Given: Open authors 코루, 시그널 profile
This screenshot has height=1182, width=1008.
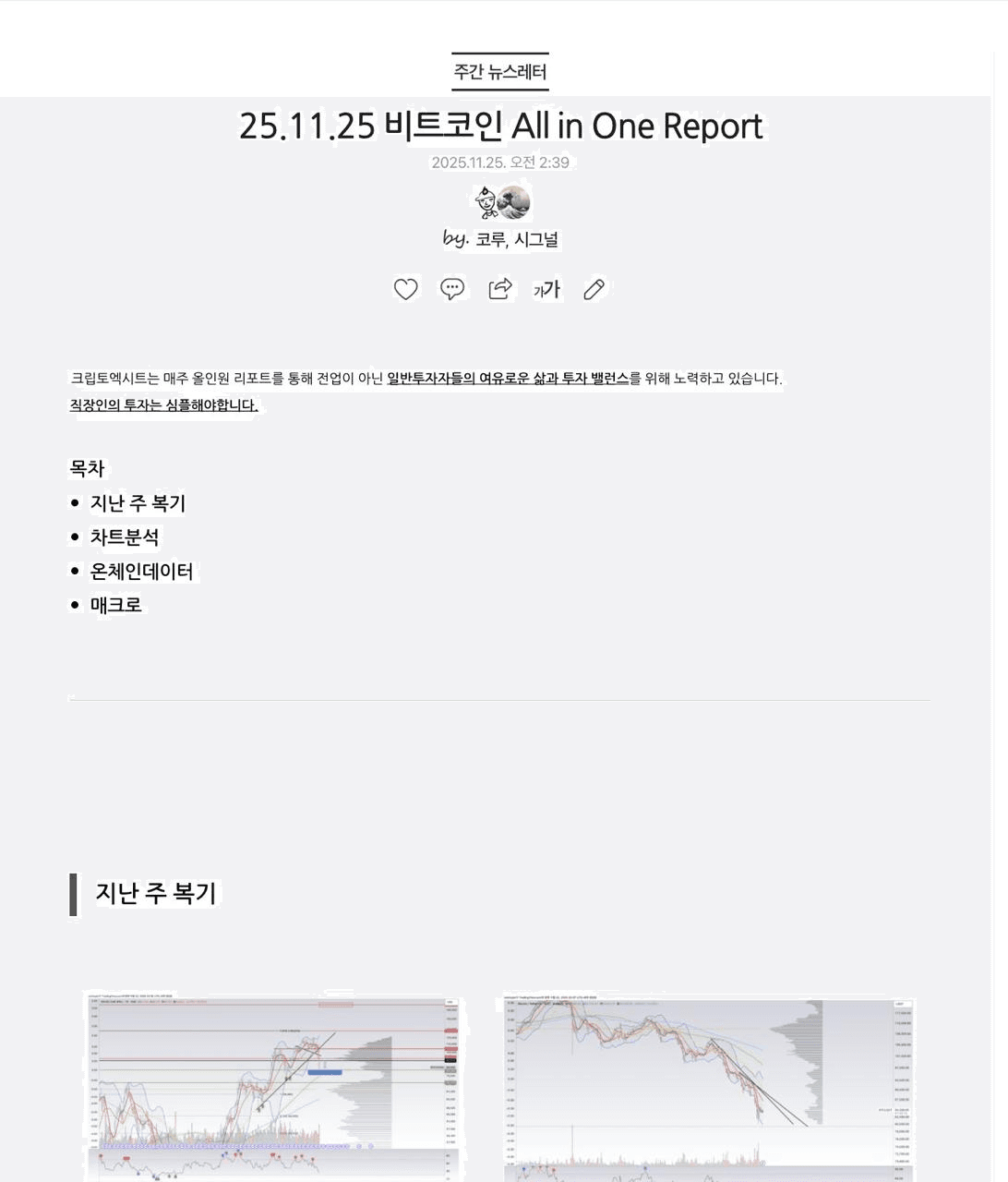Looking at the screenshot, I should pyautogui.click(x=517, y=240).
